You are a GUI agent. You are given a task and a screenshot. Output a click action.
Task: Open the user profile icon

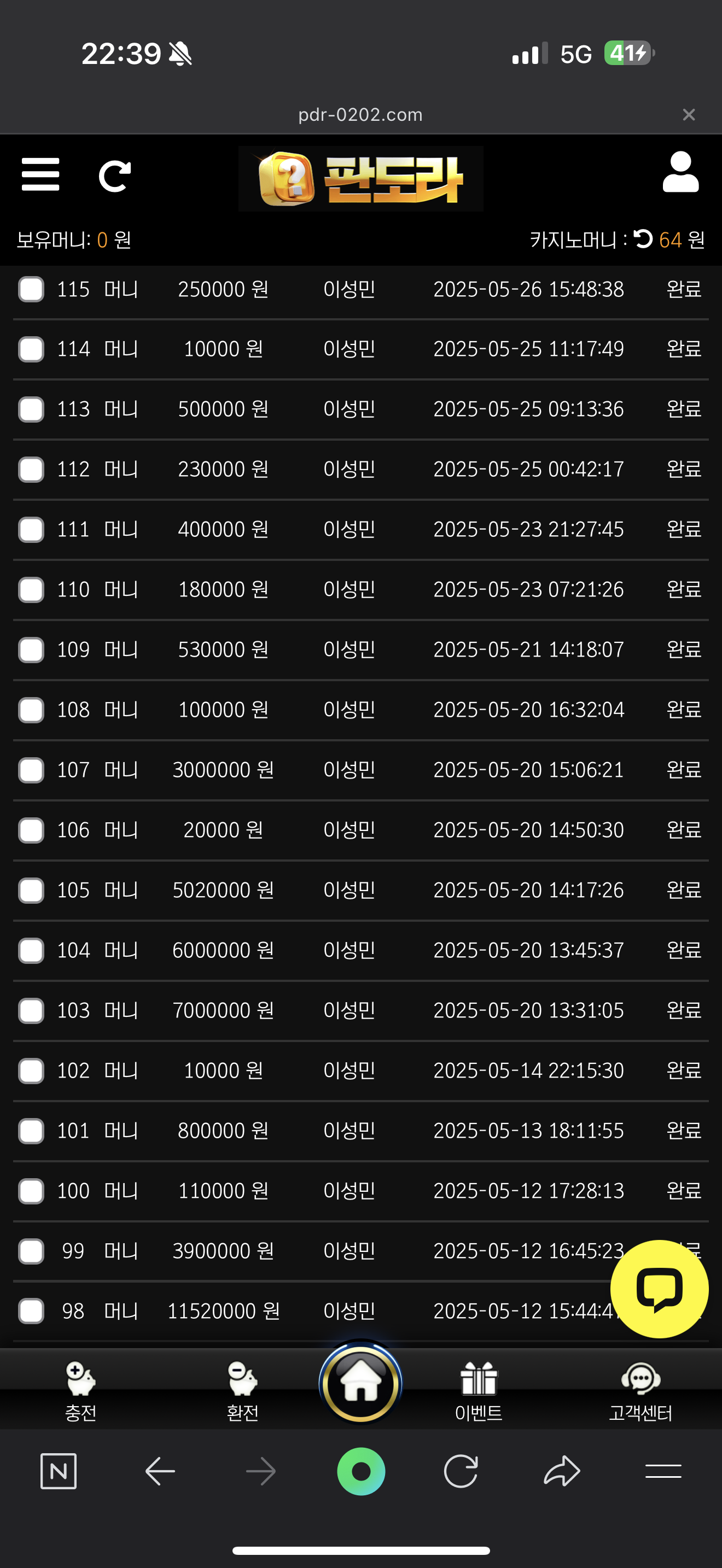click(680, 173)
